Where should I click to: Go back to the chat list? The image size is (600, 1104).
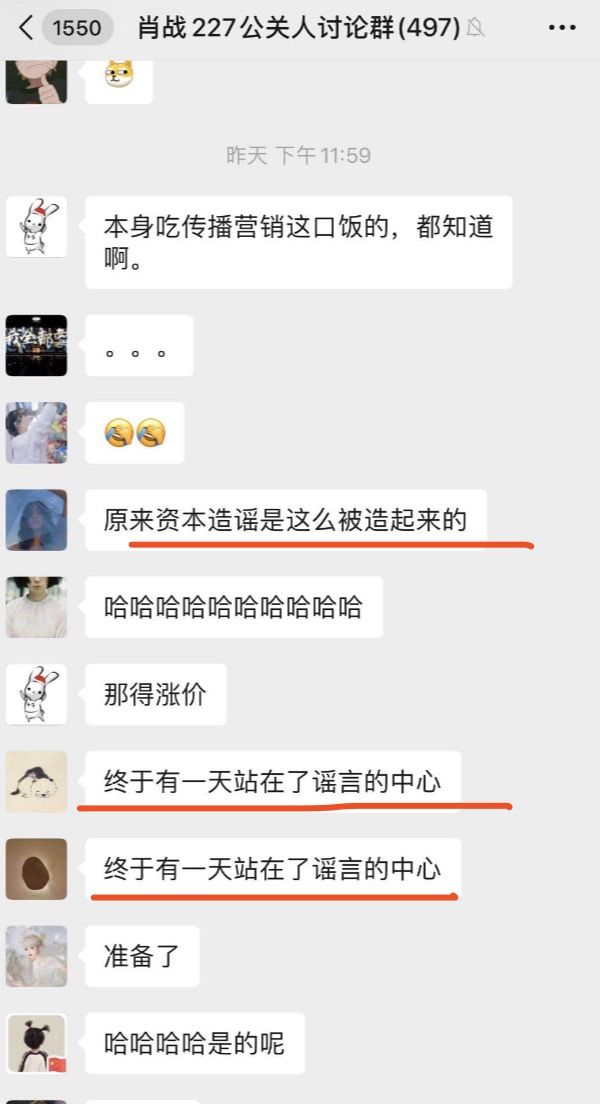[x=26, y=28]
